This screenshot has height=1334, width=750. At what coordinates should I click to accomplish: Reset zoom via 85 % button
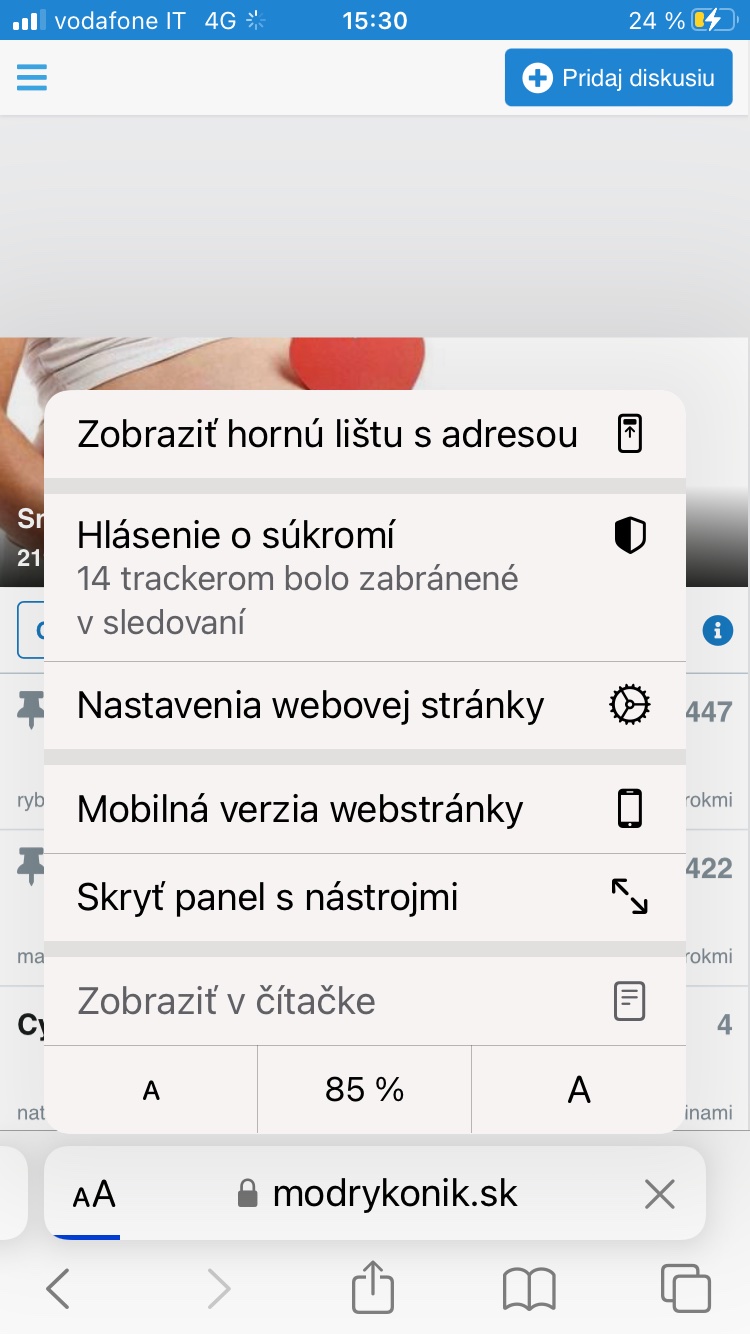(364, 1090)
